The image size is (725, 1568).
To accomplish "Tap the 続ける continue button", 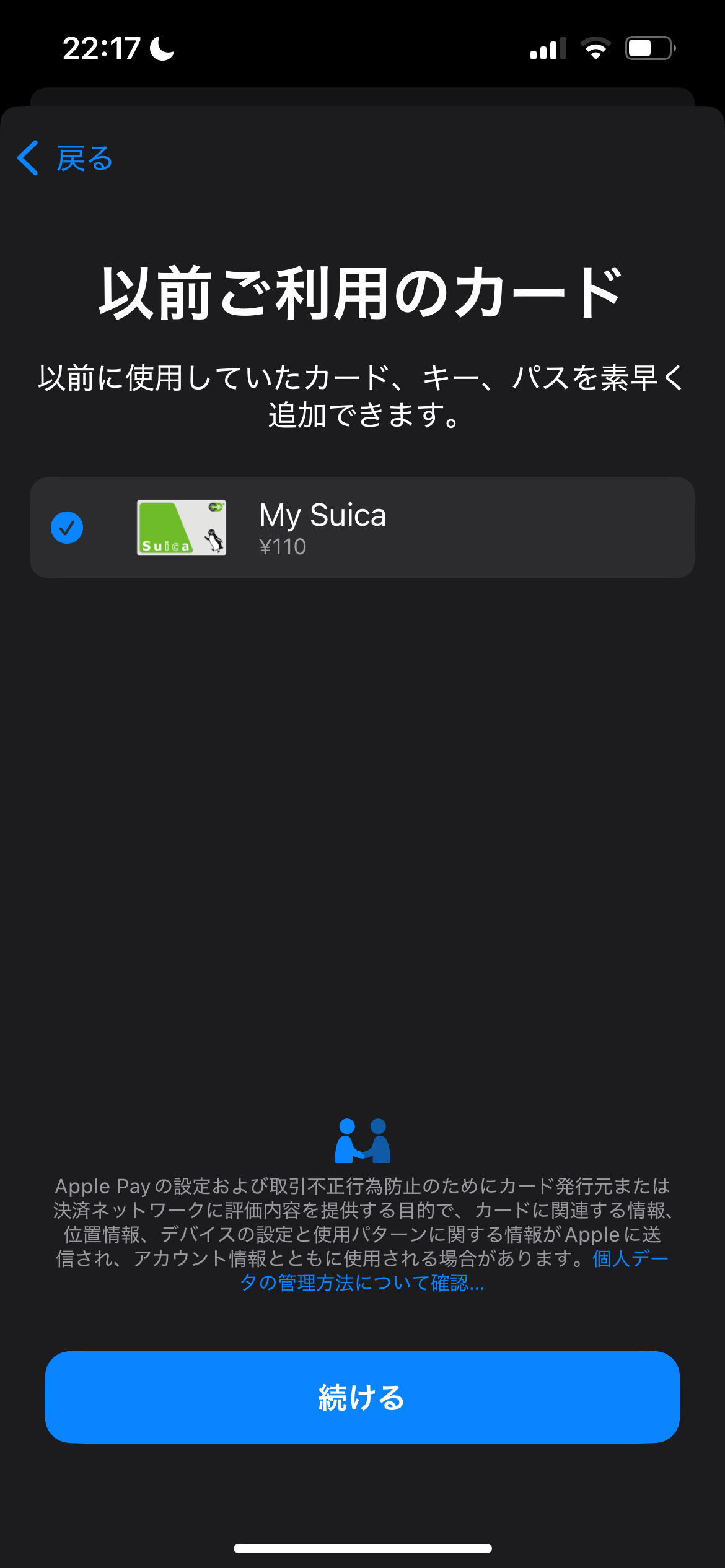I will pos(362,1397).
